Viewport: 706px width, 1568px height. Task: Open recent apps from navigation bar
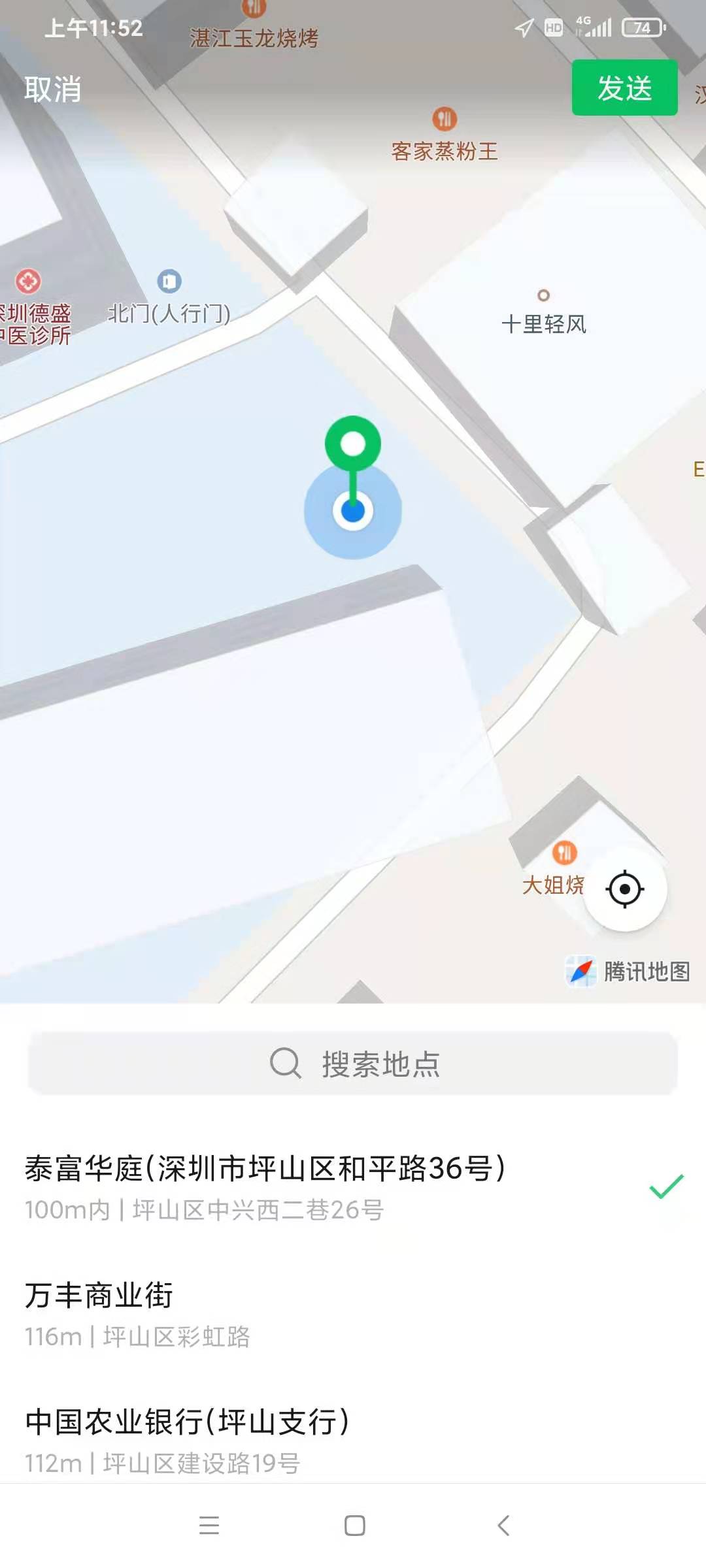[209, 1526]
